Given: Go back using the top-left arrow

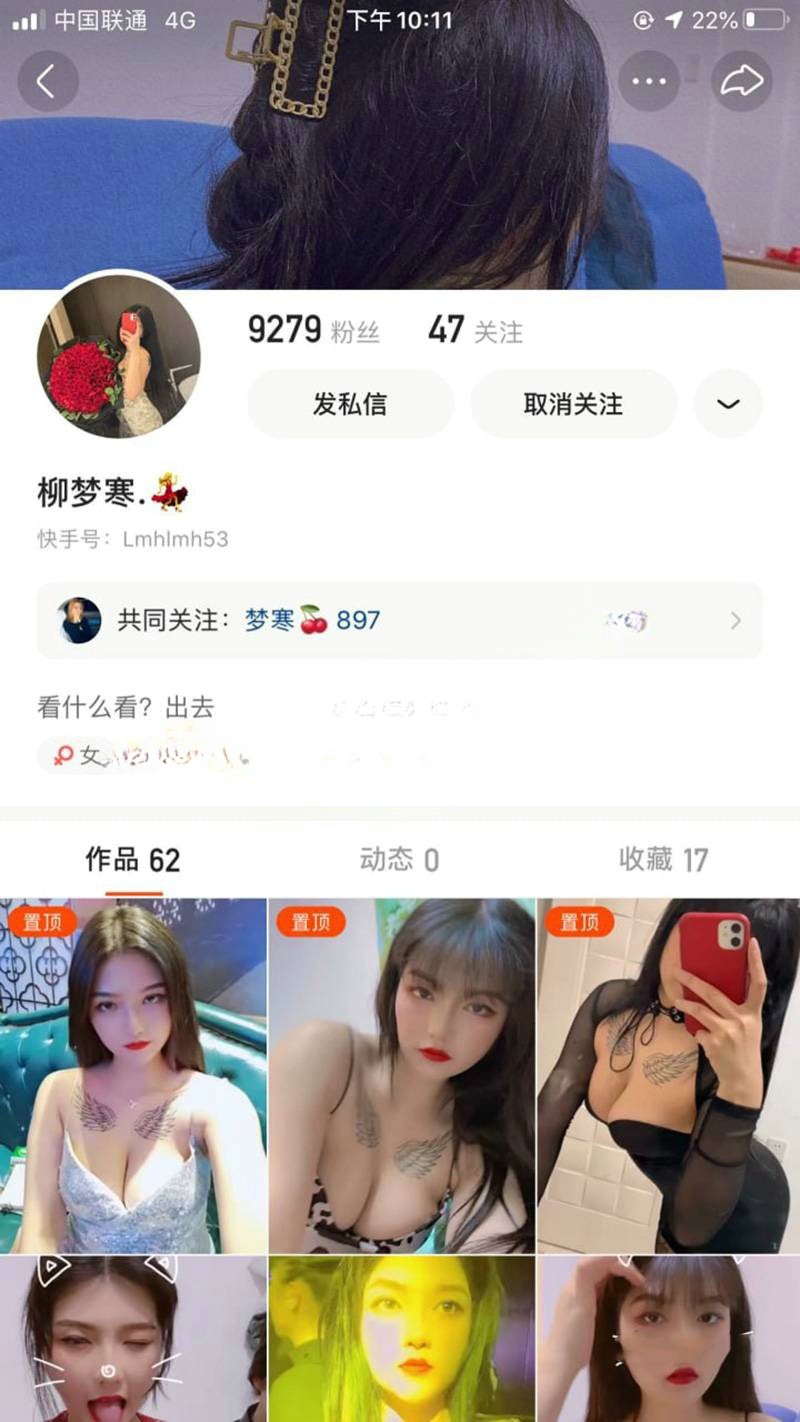Looking at the screenshot, I should [47, 81].
